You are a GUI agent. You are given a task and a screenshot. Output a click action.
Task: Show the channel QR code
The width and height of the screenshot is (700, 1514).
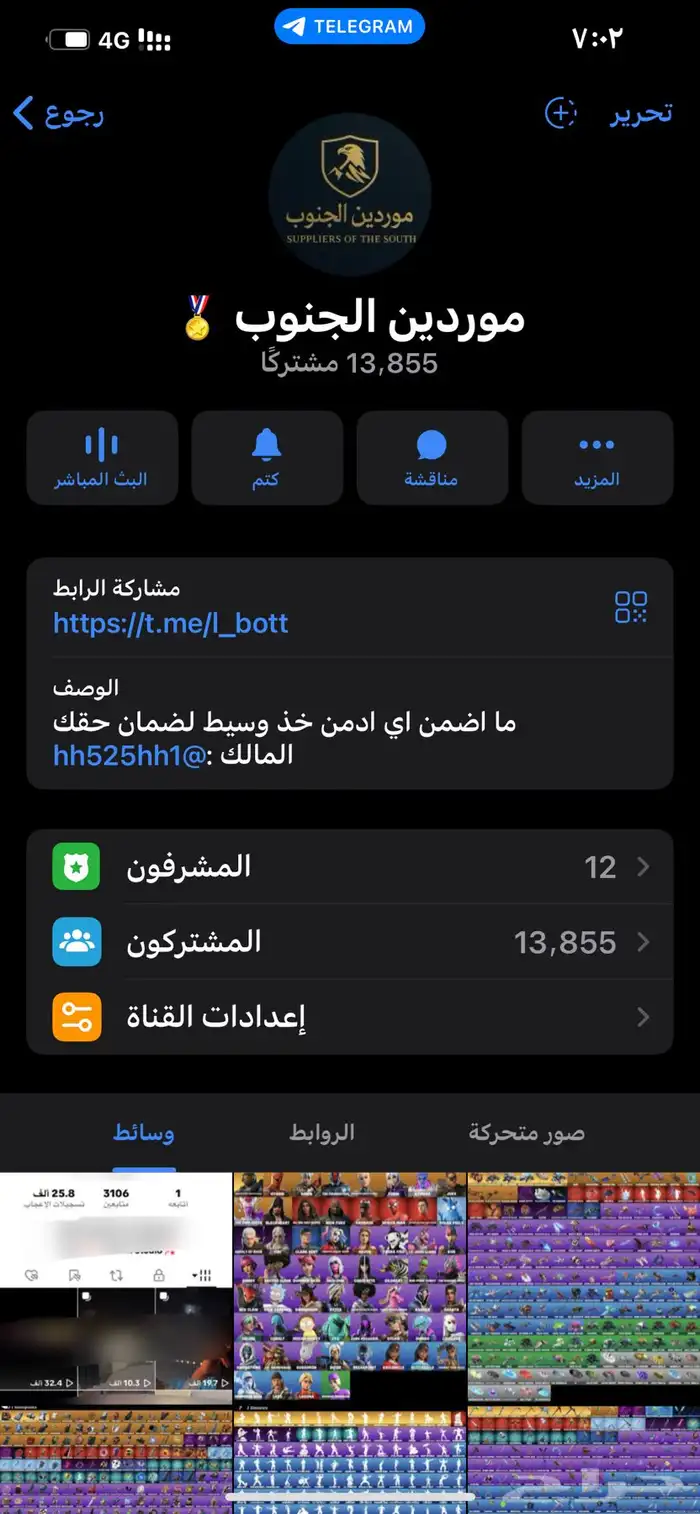pos(631,607)
